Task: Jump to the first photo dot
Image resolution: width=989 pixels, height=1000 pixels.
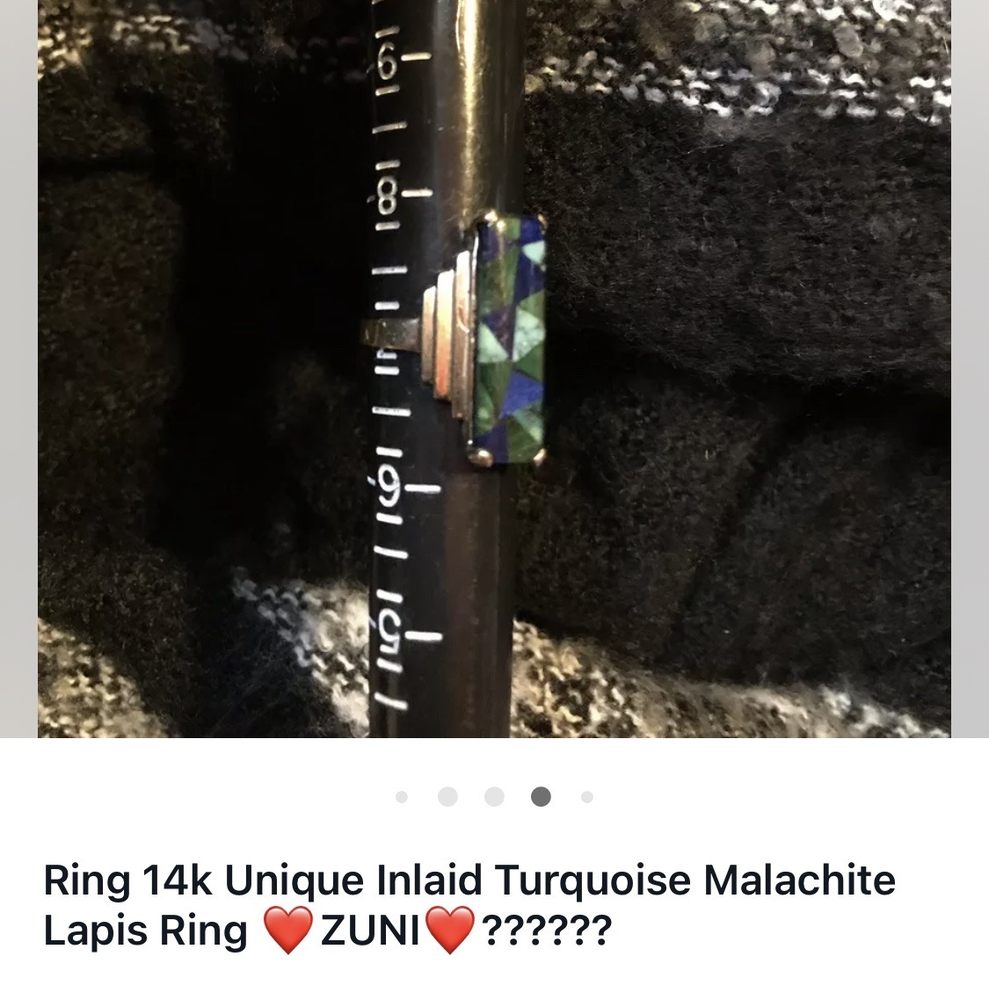Action: pyautogui.click(x=402, y=797)
